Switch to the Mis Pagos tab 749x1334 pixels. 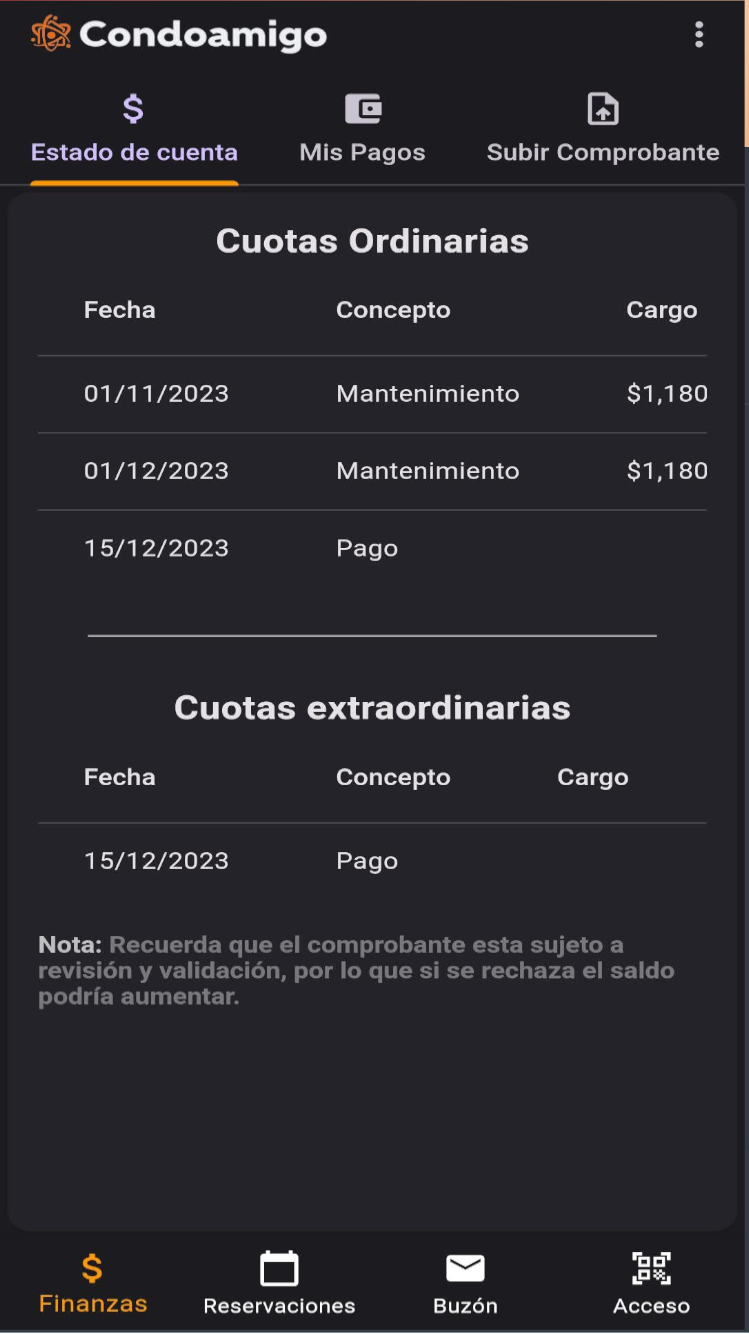pyautogui.click(x=362, y=131)
